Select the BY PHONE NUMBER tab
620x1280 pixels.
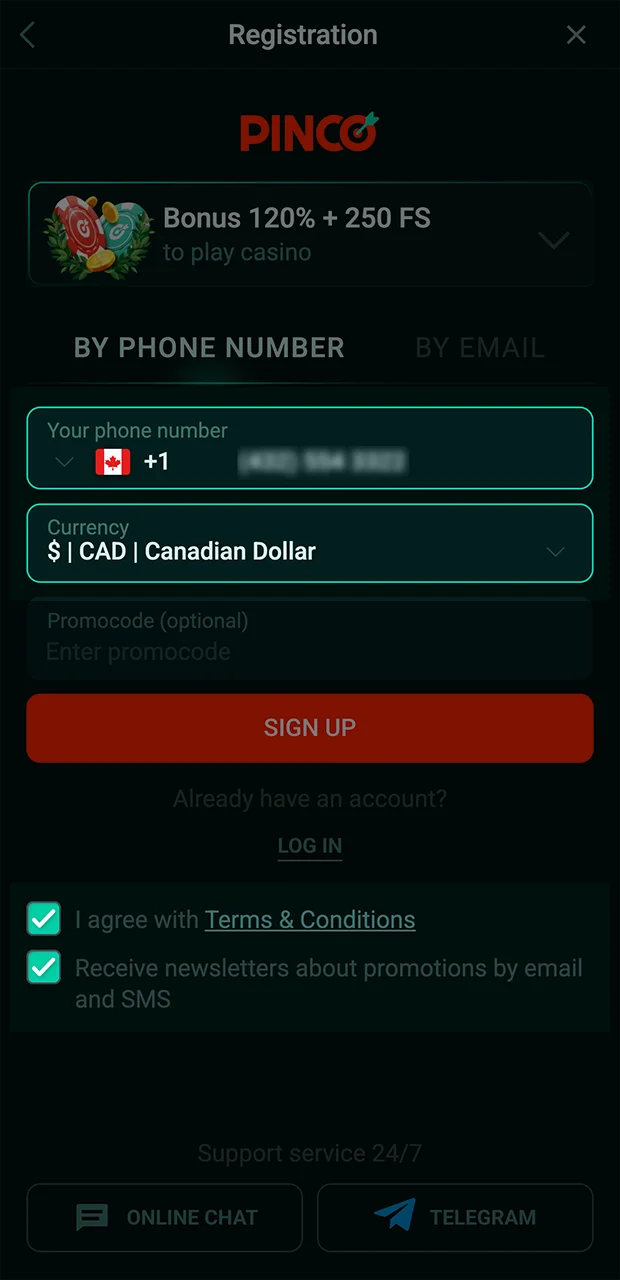209,348
